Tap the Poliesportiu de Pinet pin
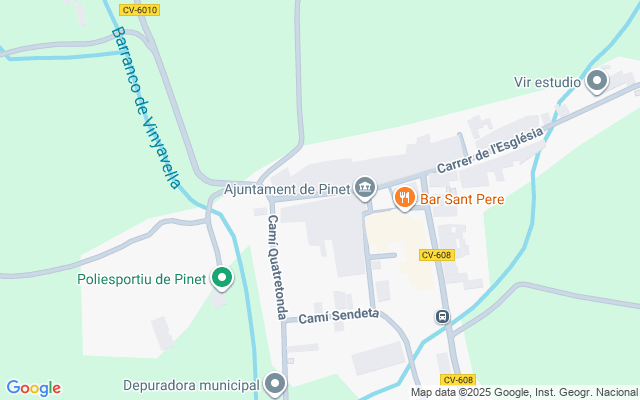 click(222, 279)
